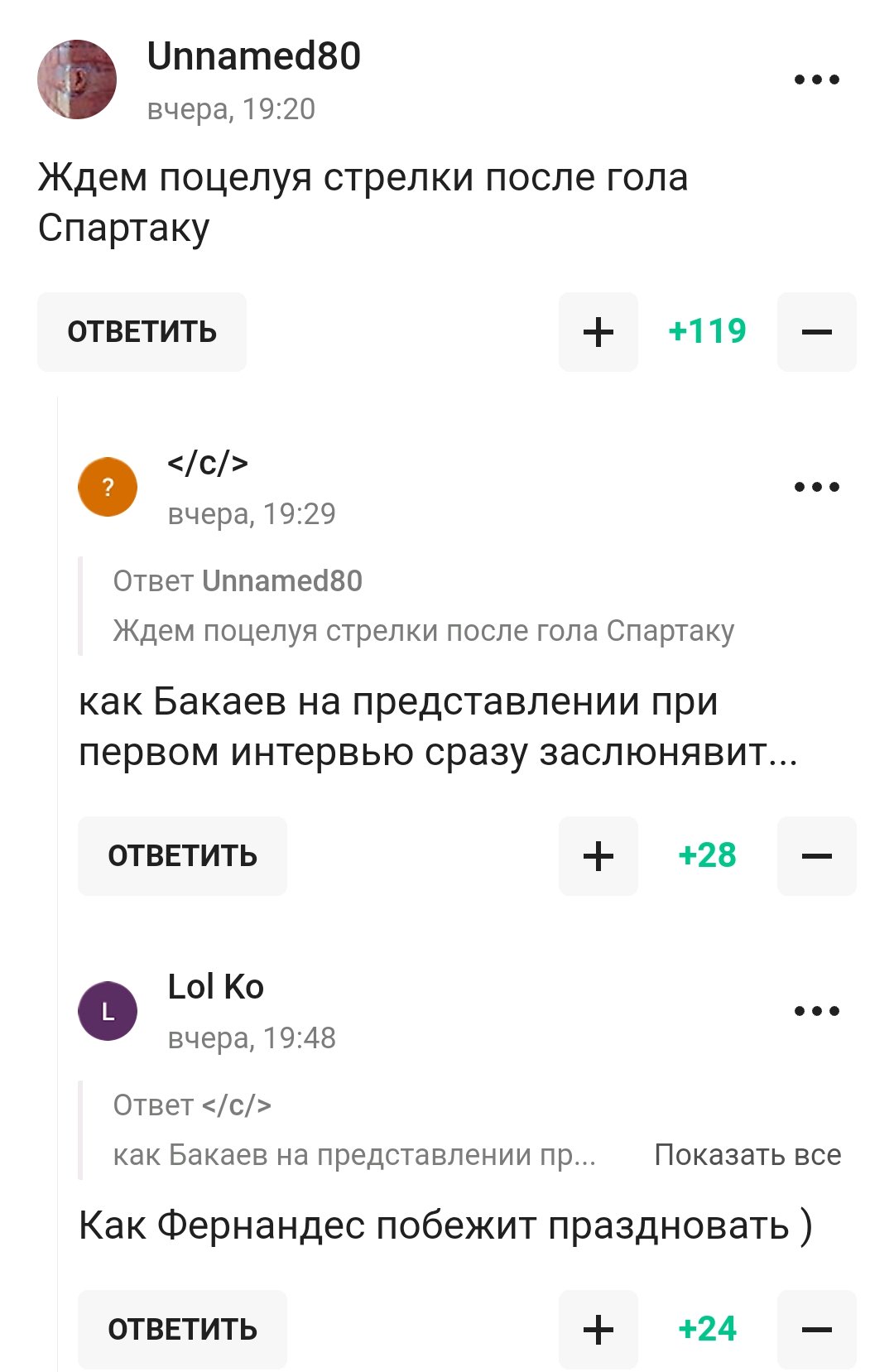The width and height of the screenshot is (894, 1372).
Task: Open the overflow menu on </c/>'s comment
Action: pos(816,487)
